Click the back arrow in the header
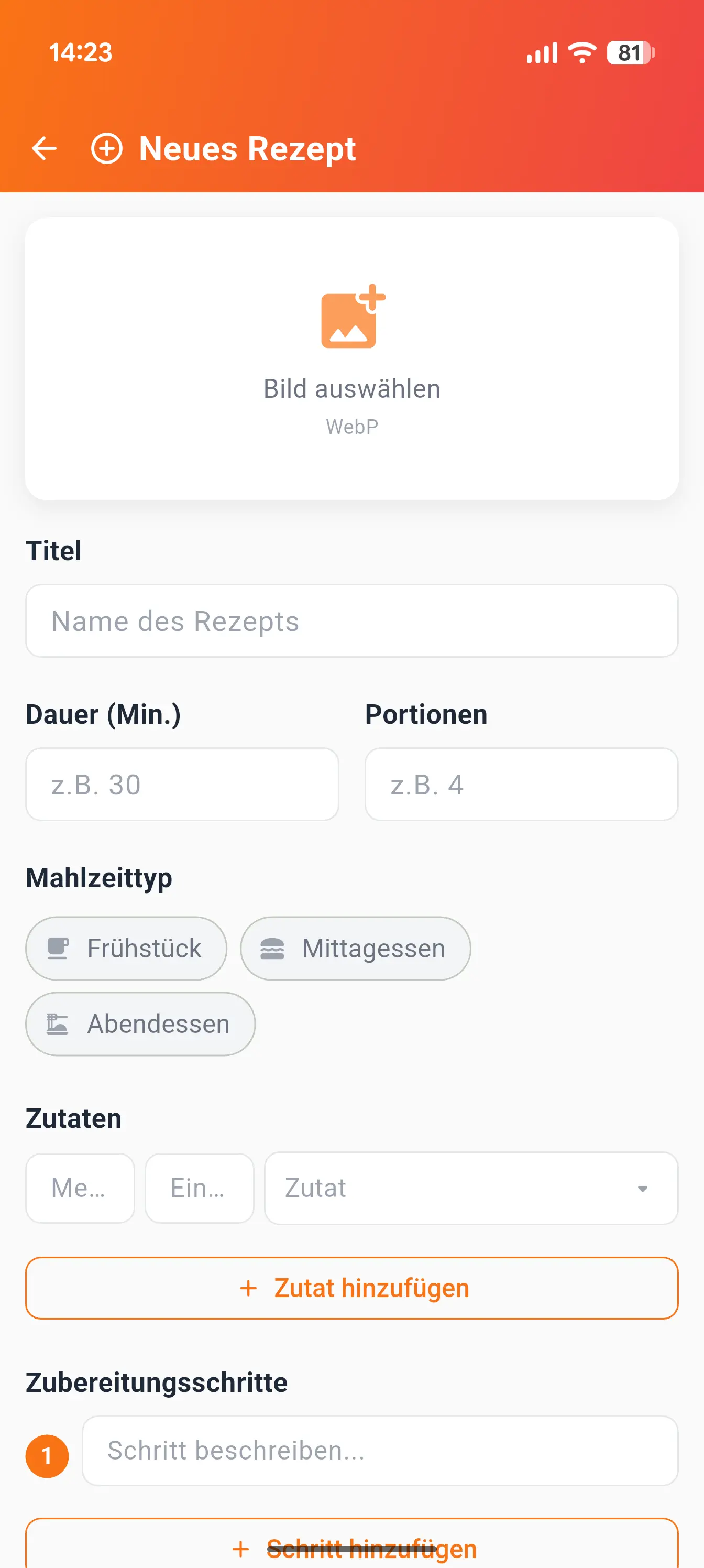This screenshot has width=704, height=1568. pos(44,148)
